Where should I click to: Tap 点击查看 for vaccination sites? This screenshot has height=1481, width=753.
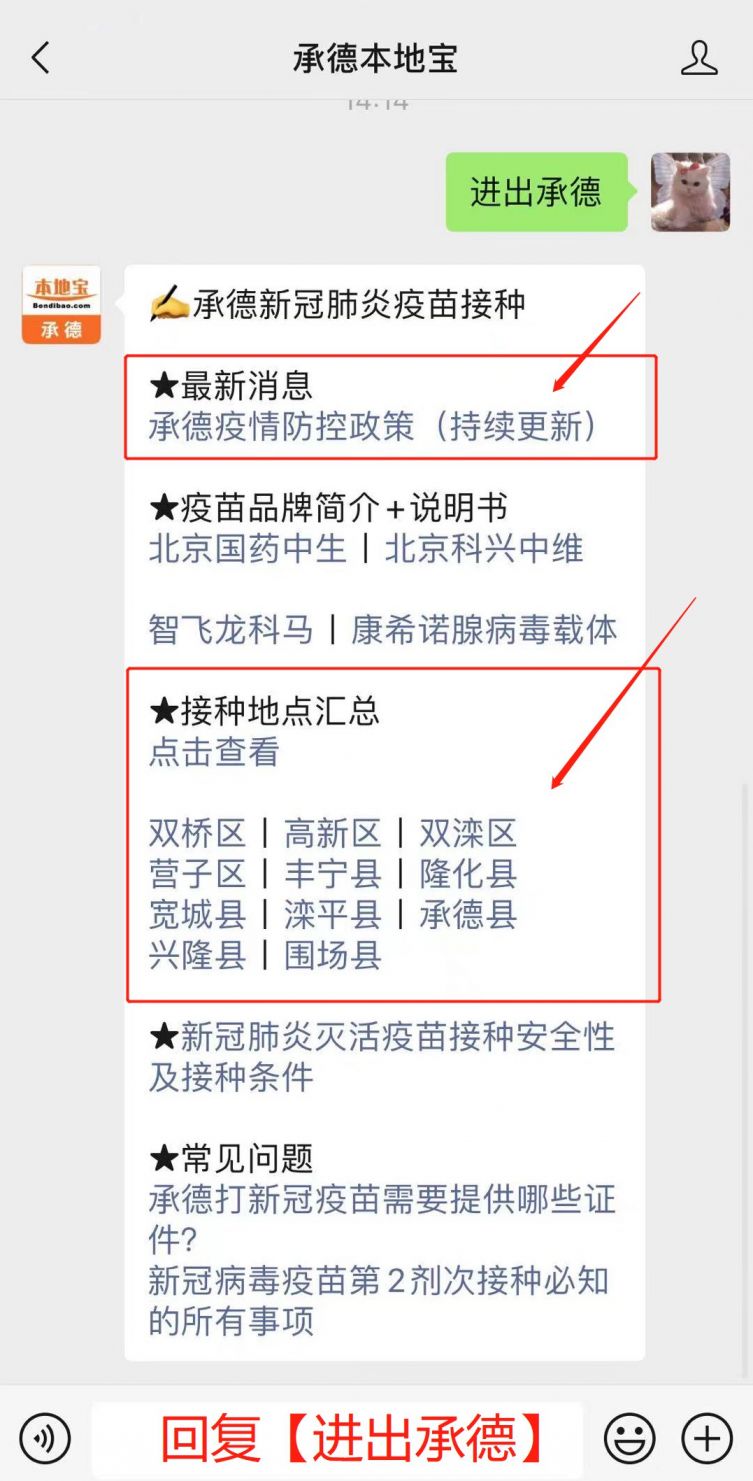tap(214, 752)
